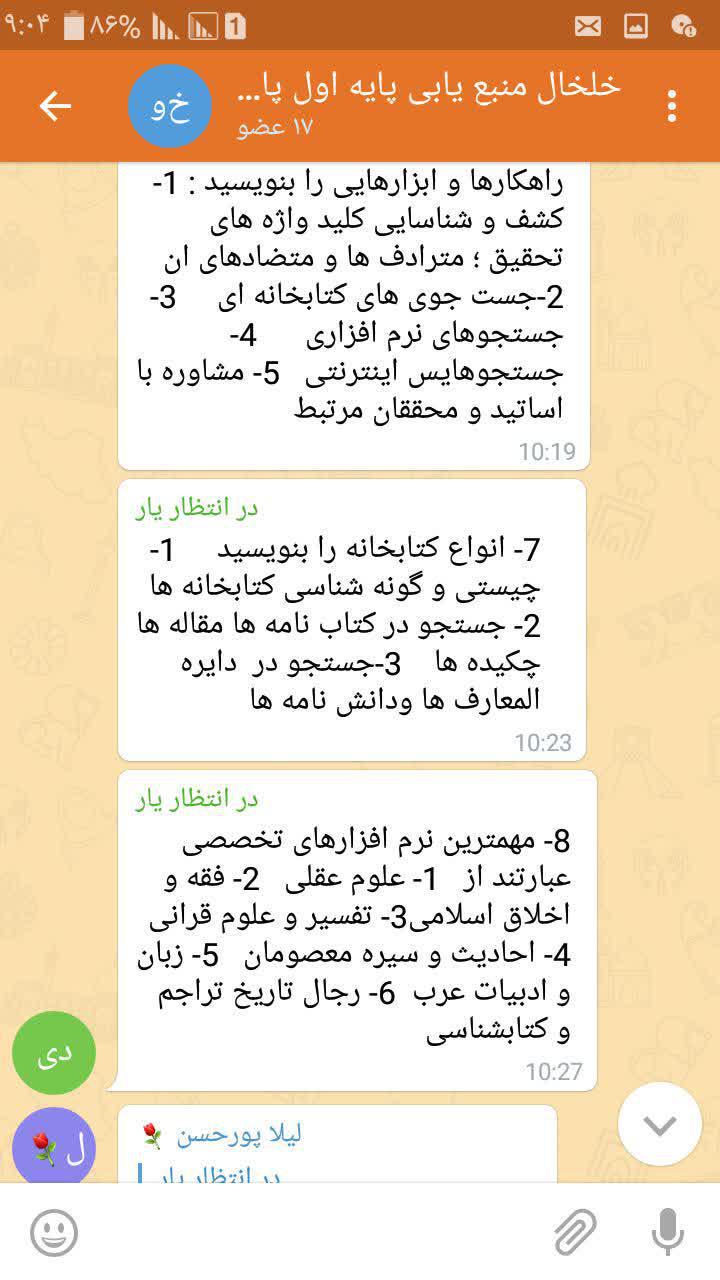Record a voice message

(x=667, y=1232)
